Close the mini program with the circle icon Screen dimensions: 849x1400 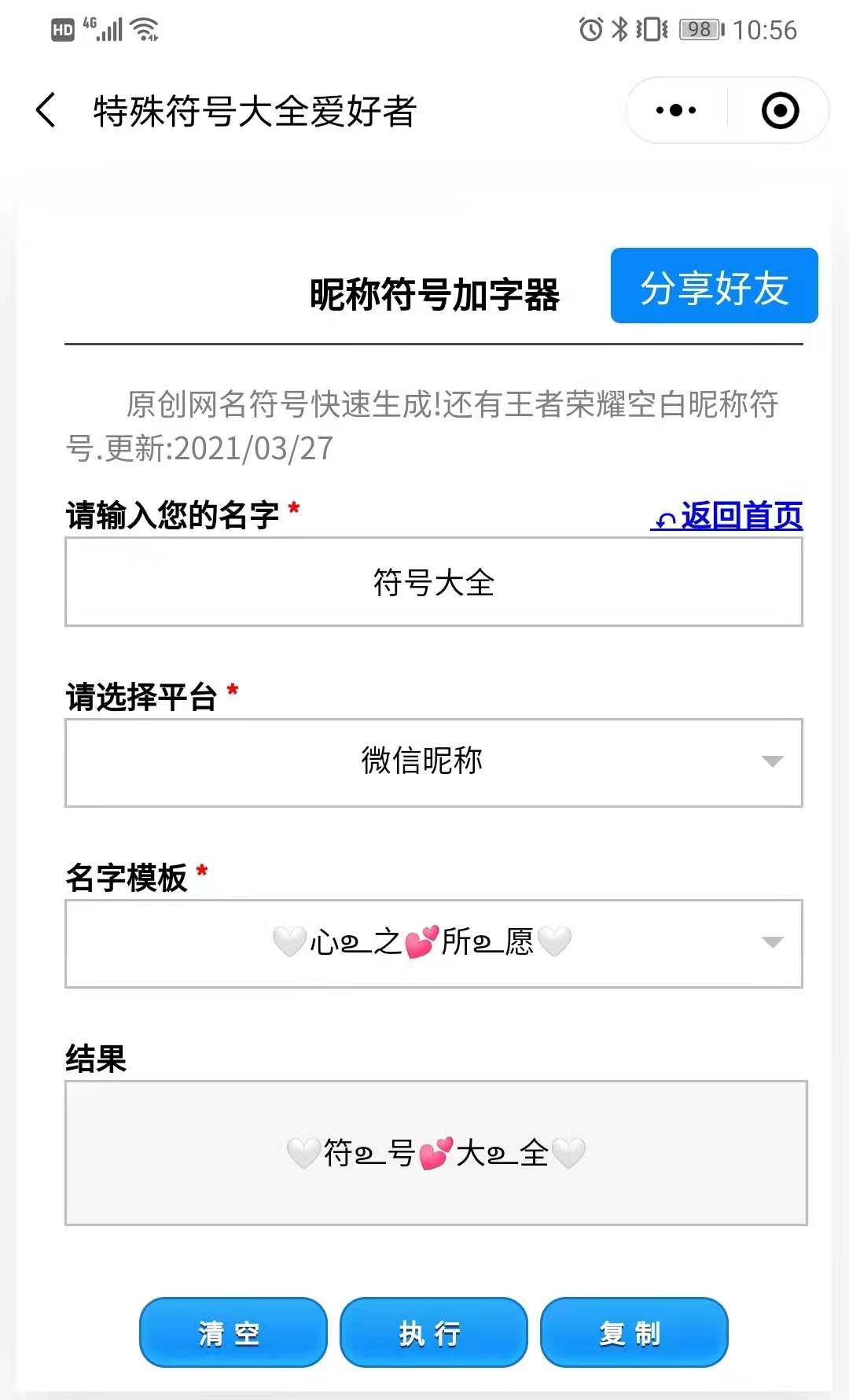780,110
